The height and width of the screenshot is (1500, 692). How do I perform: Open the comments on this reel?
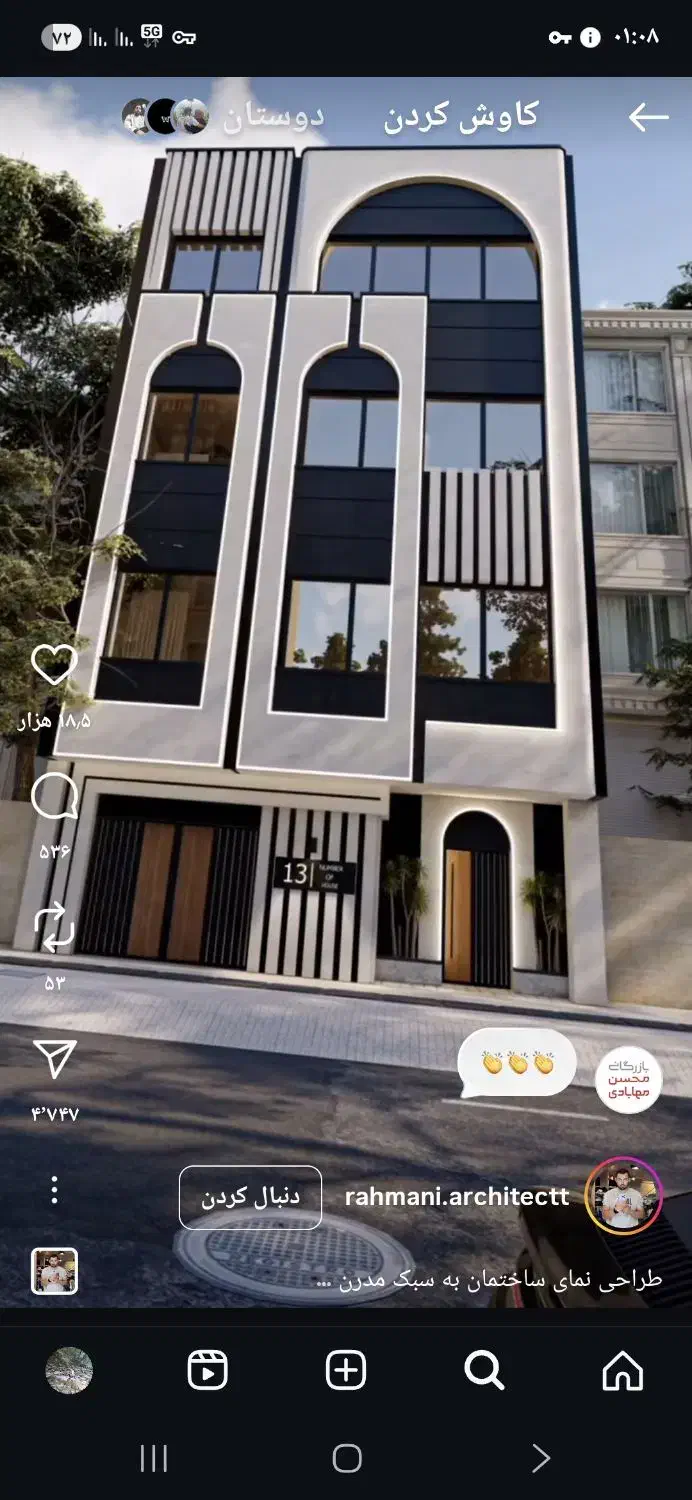(54, 798)
